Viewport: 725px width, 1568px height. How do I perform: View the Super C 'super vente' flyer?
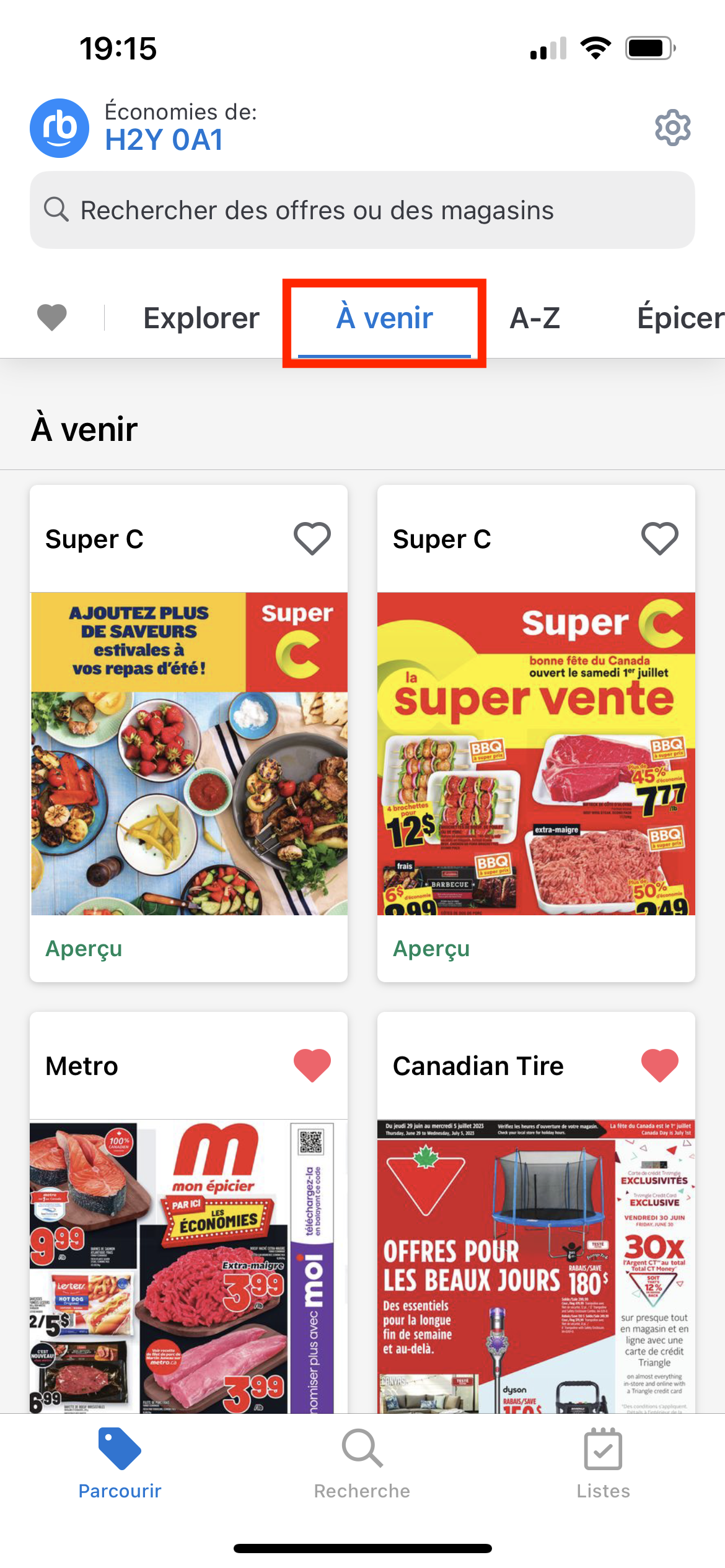pos(536,754)
